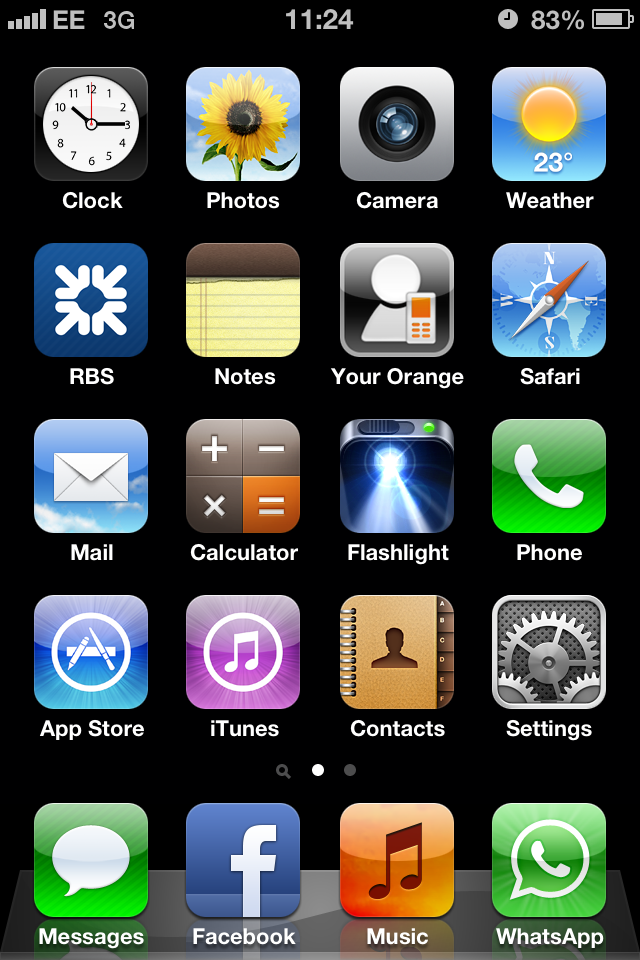Viewport: 640px width, 960px height.
Task: Open the Music app in the dock
Action: (397, 860)
